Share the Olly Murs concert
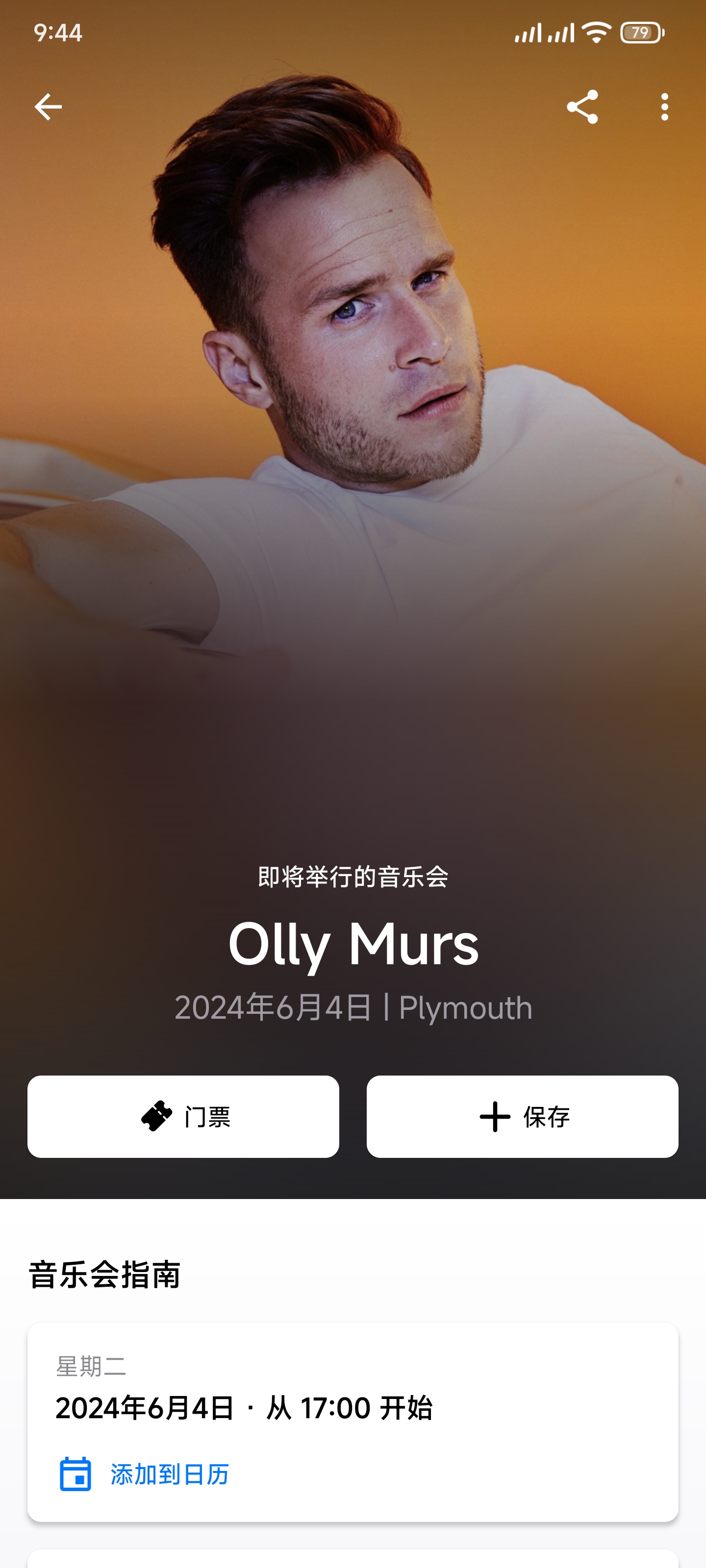Image resolution: width=706 pixels, height=1568 pixels. coord(582,107)
